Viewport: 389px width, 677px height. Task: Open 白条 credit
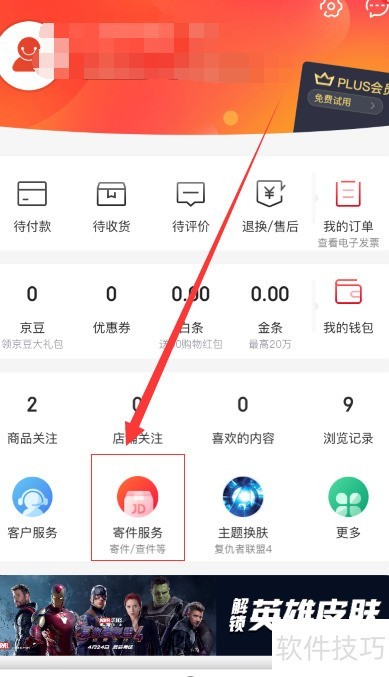pyautogui.click(x=190, y=317)
